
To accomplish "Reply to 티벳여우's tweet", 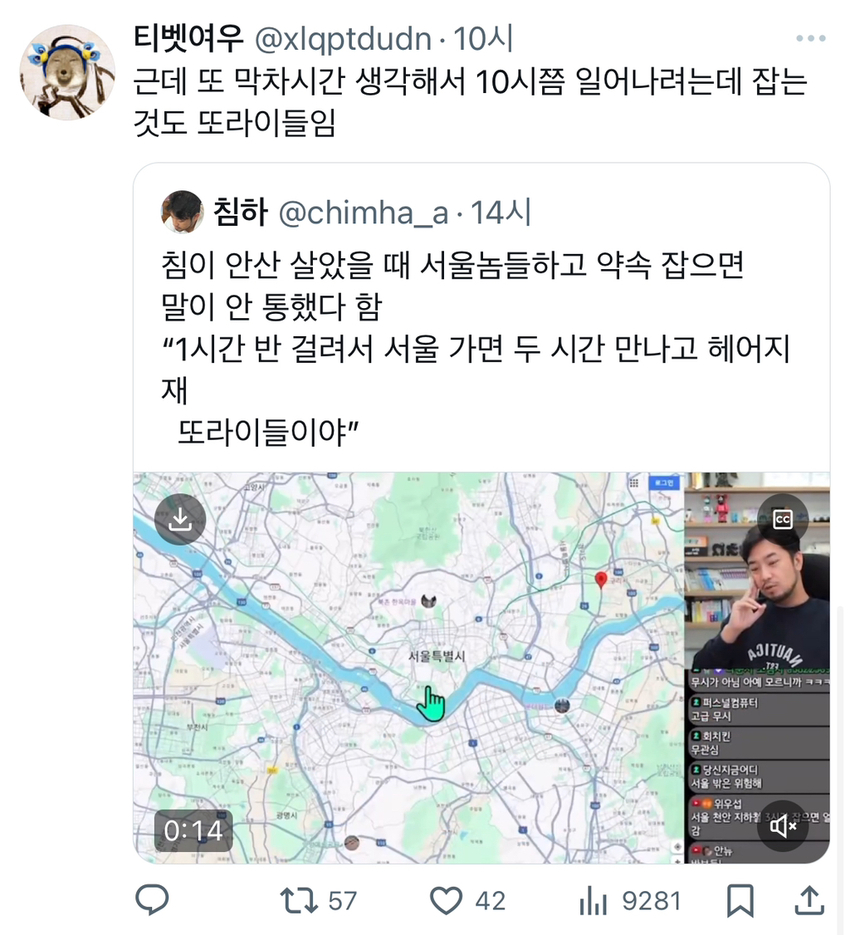I will coord(152,901).
